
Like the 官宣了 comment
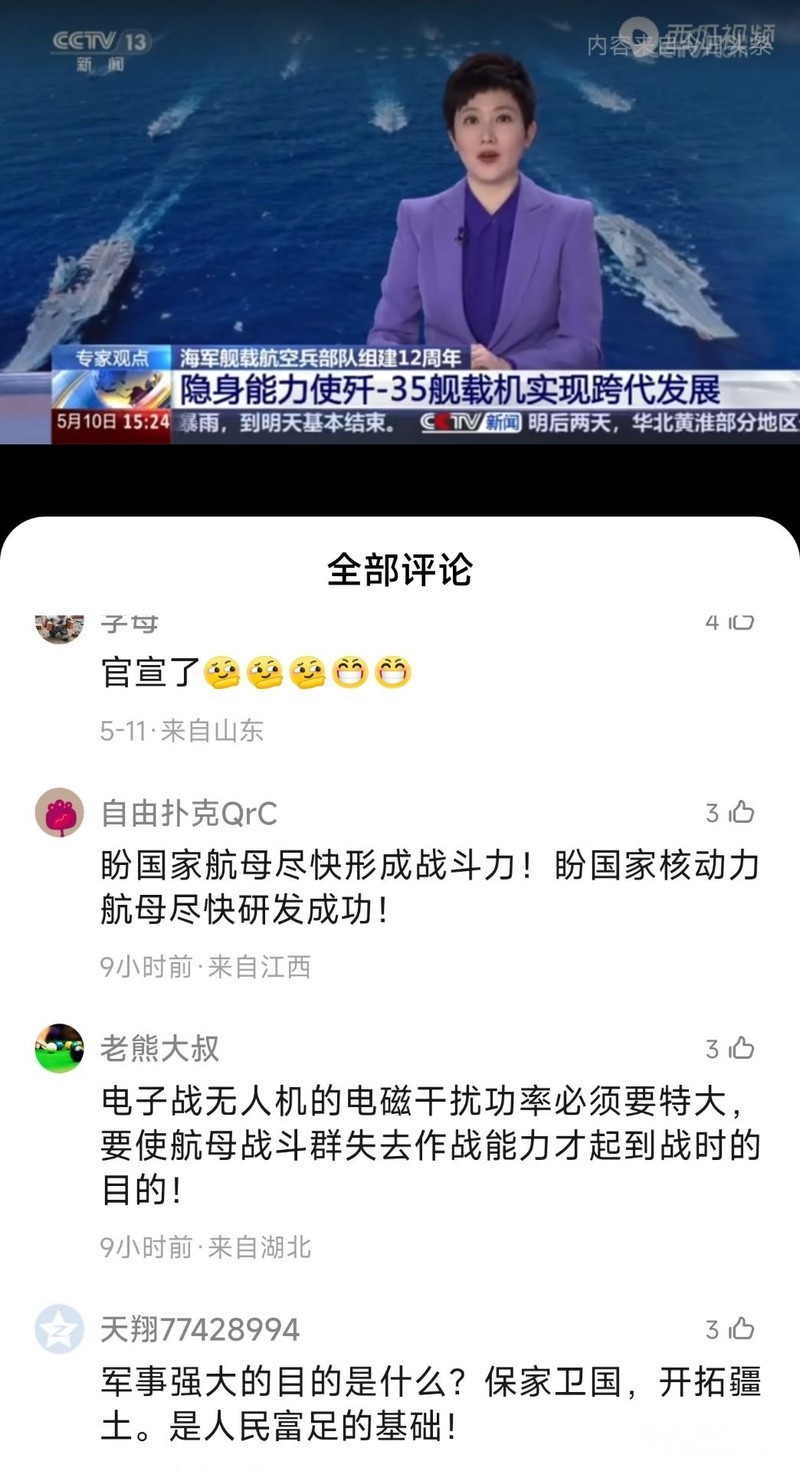[x=741, y=622]
